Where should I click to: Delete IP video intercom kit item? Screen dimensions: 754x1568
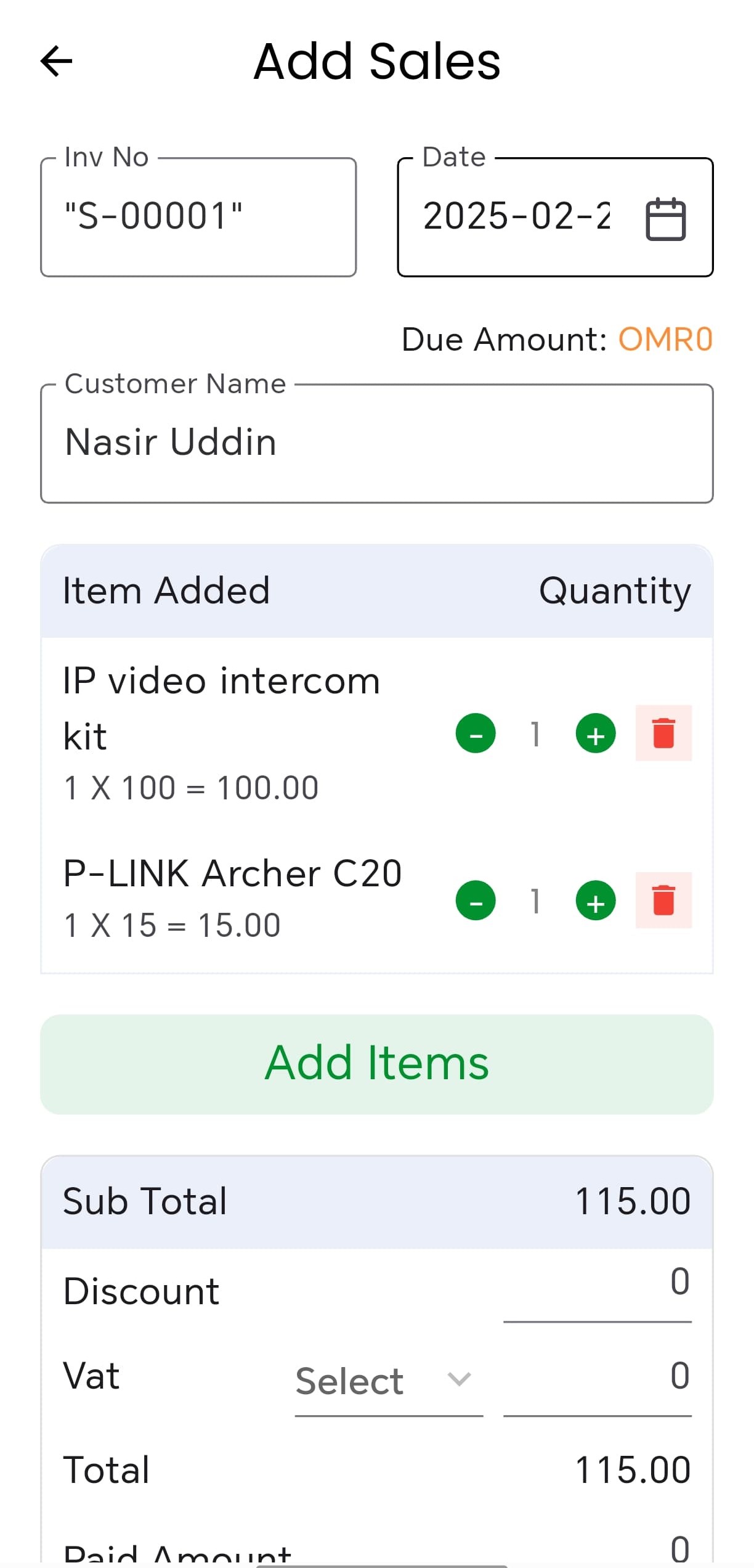pos(663,733)
